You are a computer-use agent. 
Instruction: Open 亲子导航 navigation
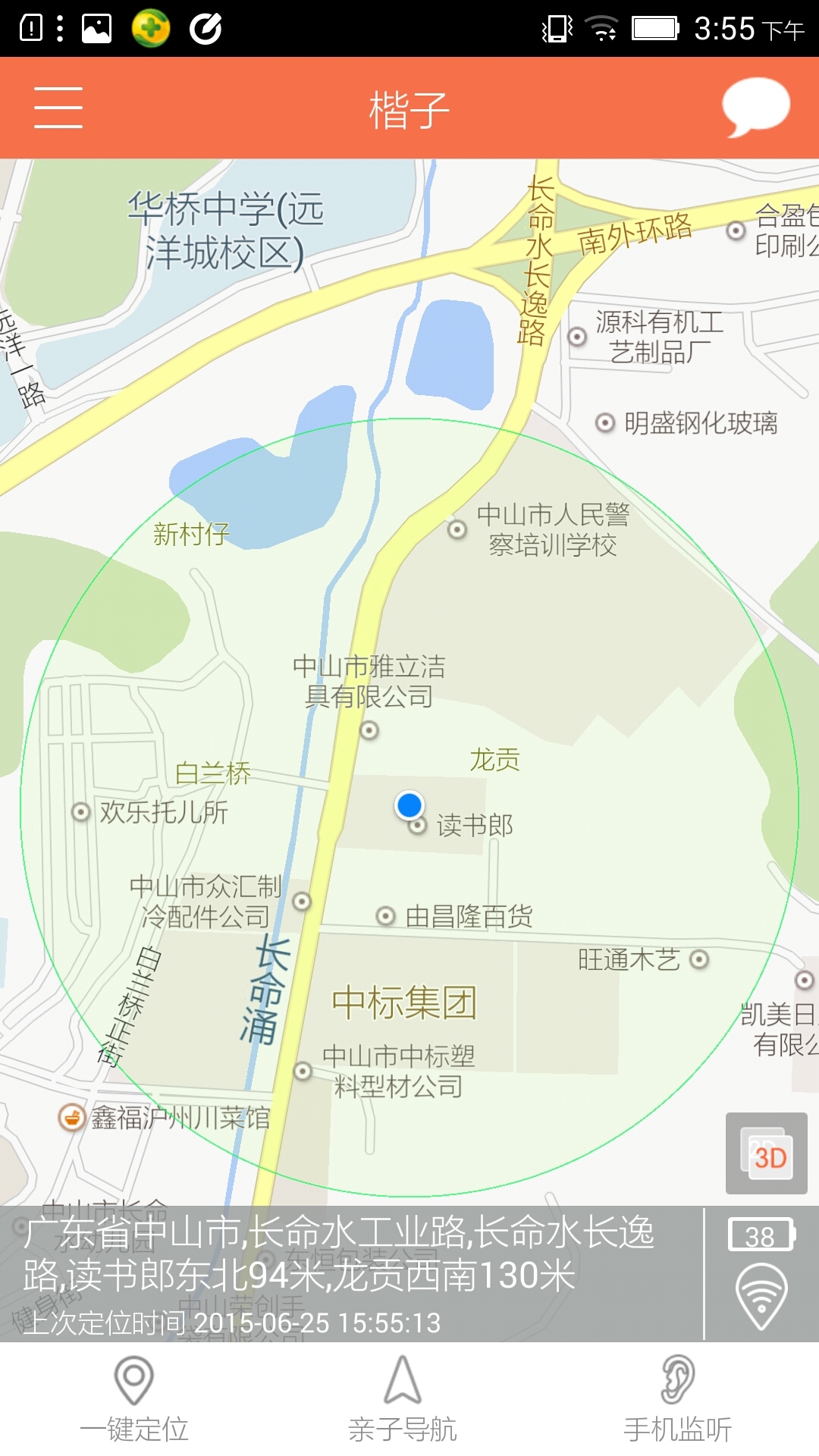[x=403, y=1400]
